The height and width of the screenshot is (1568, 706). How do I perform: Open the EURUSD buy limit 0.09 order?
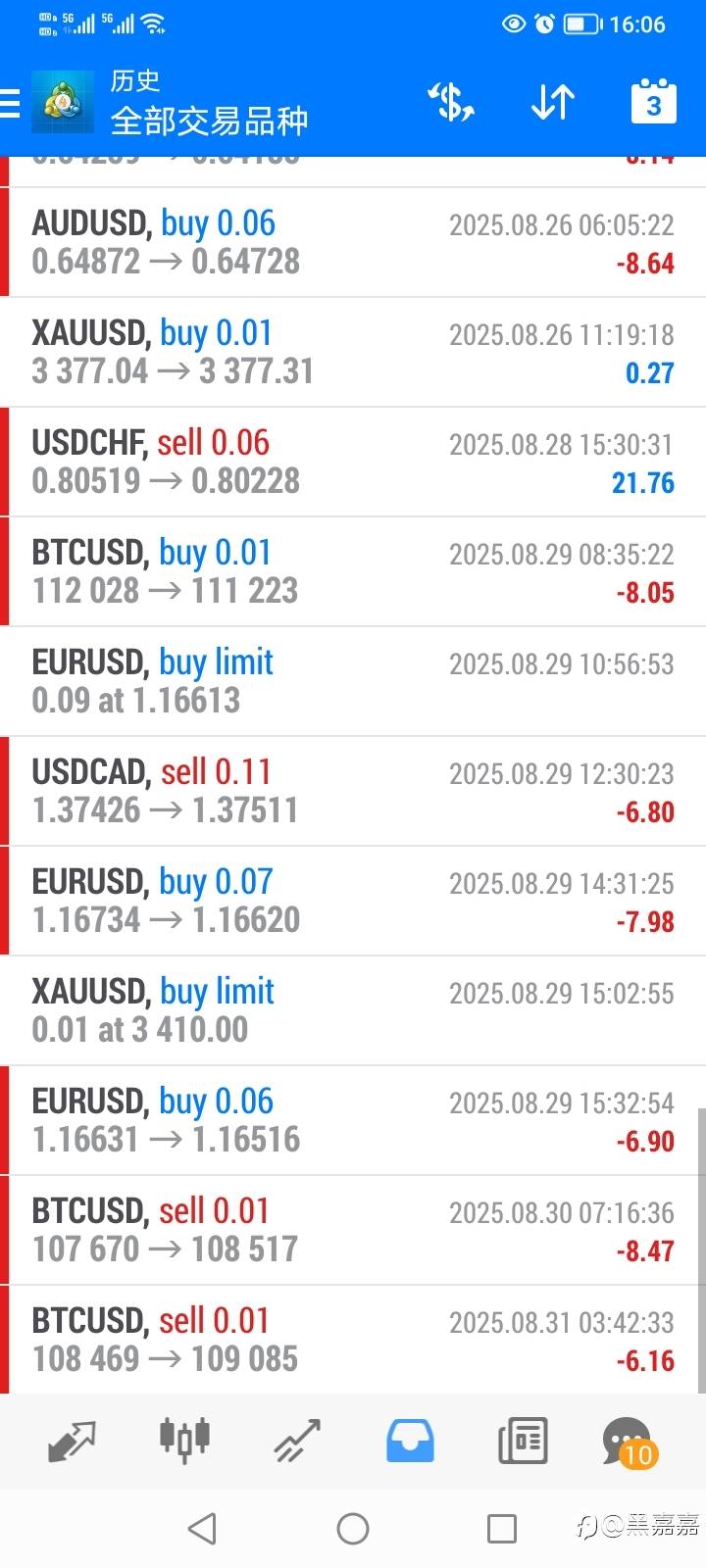coord(353,681)
